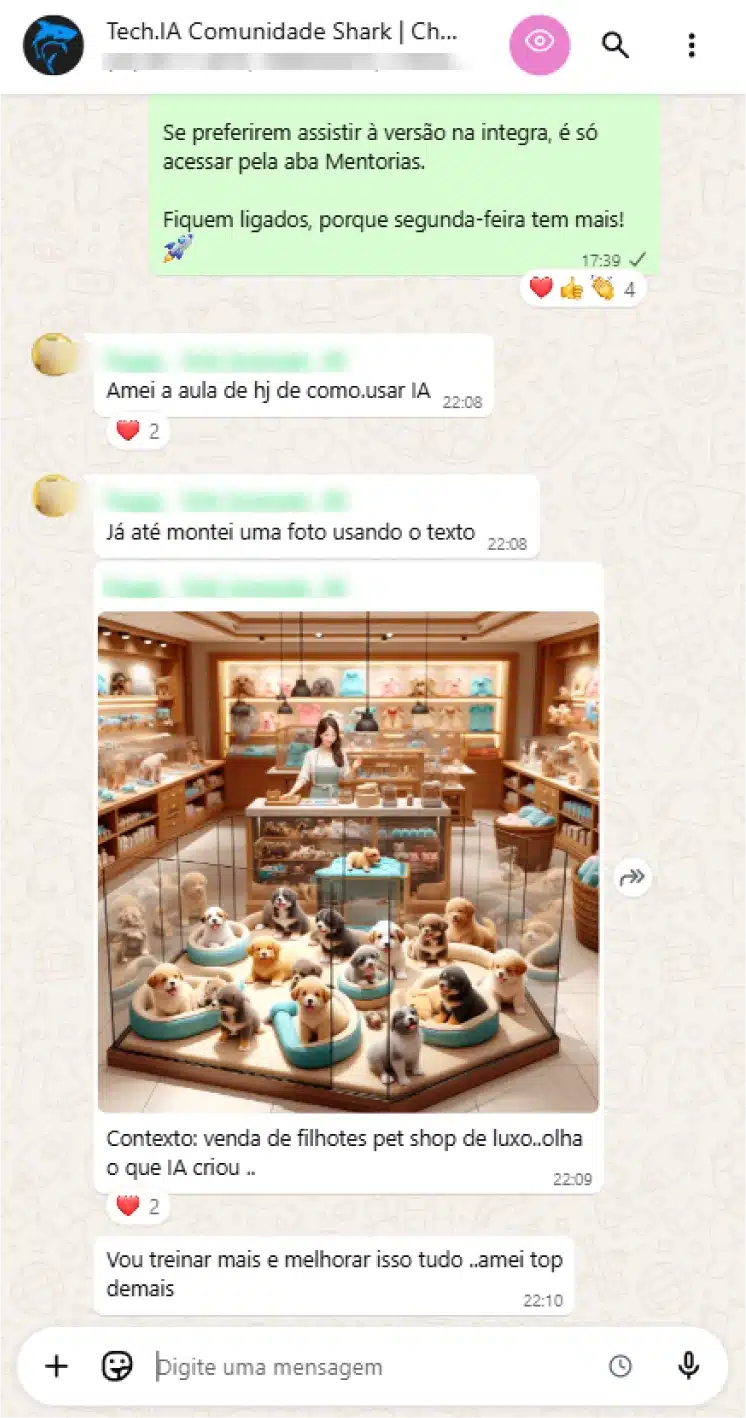Open the three-dot overflow menu

coord(691,45)
